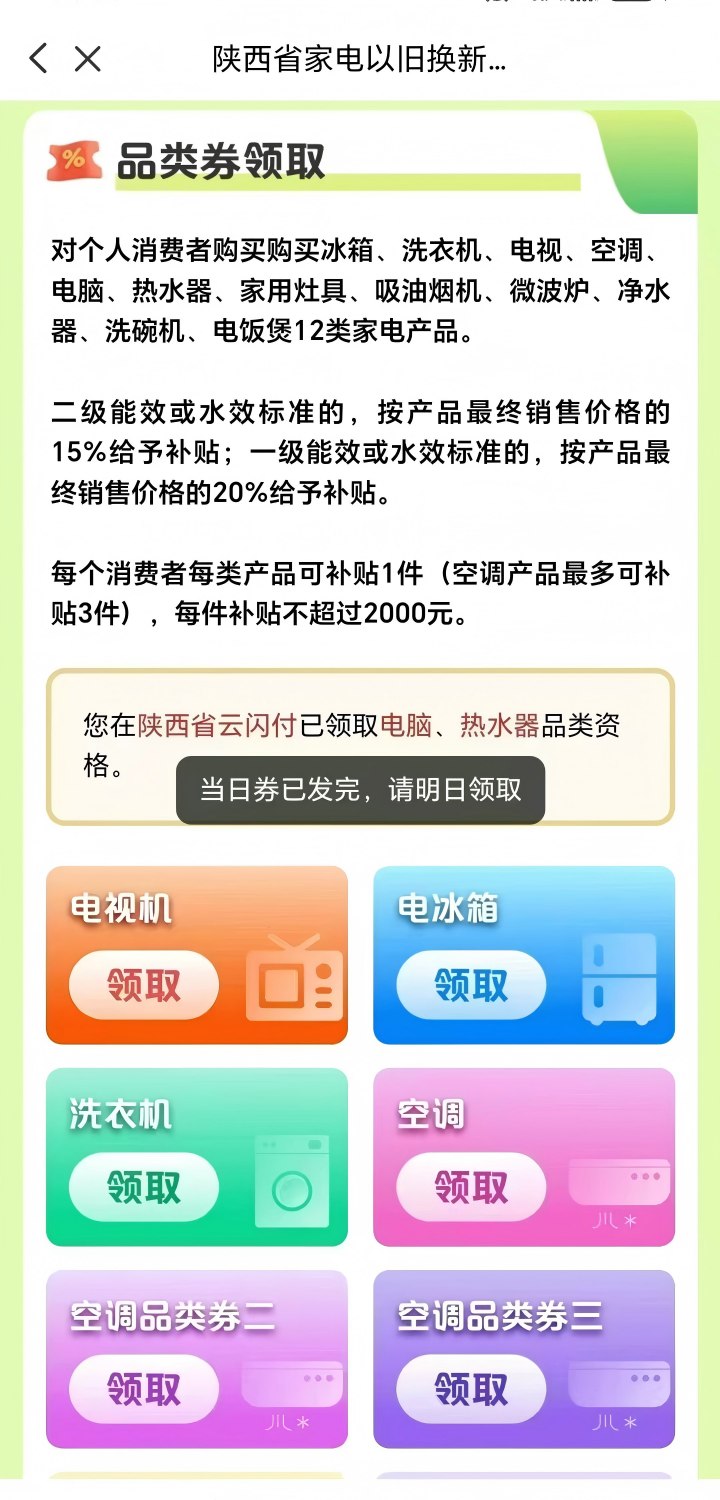Image resolution: width=720 pixels, height=1500 pixels.
Task: Claim the 电视机 category coupon
Action: pos(144,985)
